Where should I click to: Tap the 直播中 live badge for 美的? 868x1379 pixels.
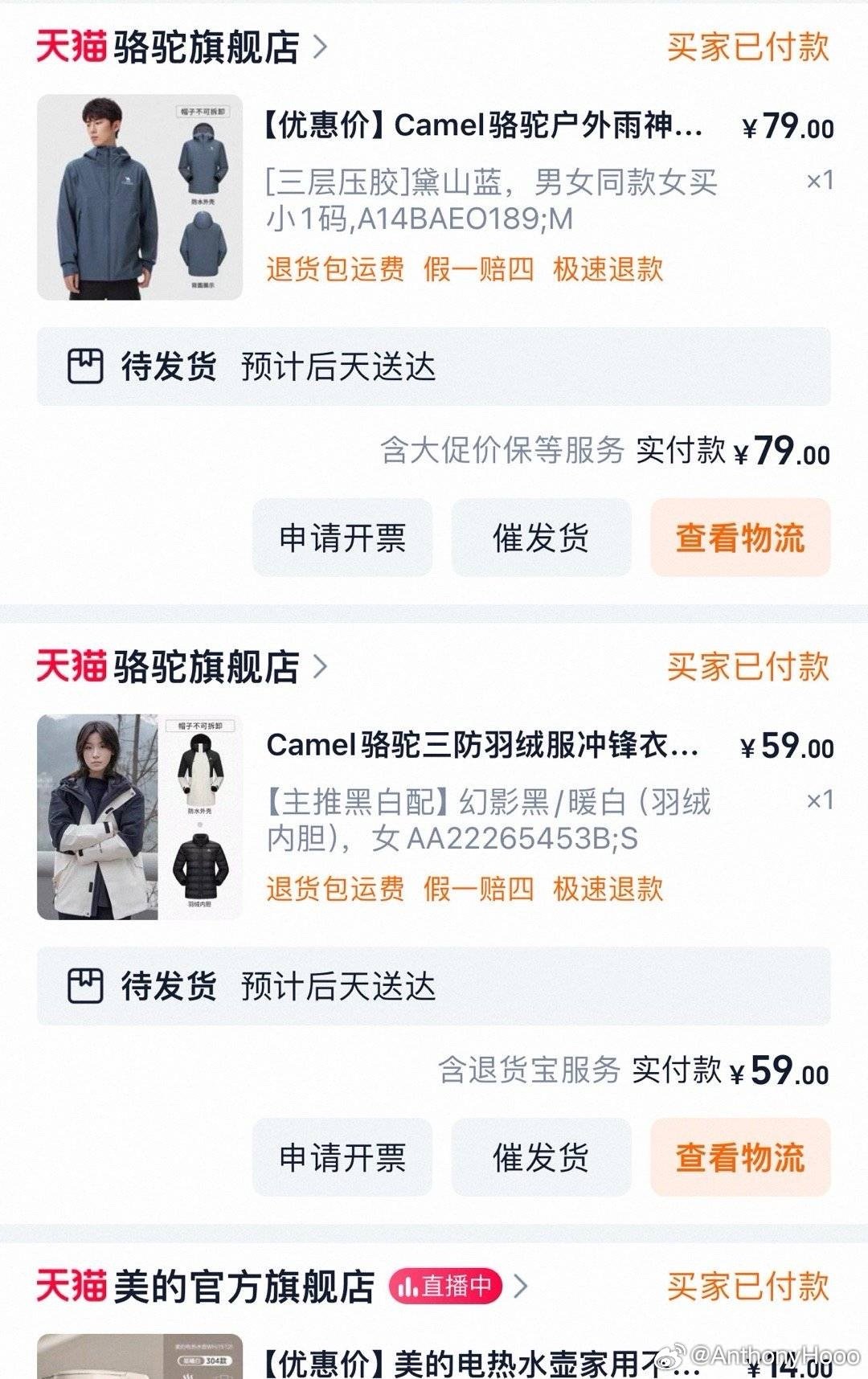[446, 1287]
